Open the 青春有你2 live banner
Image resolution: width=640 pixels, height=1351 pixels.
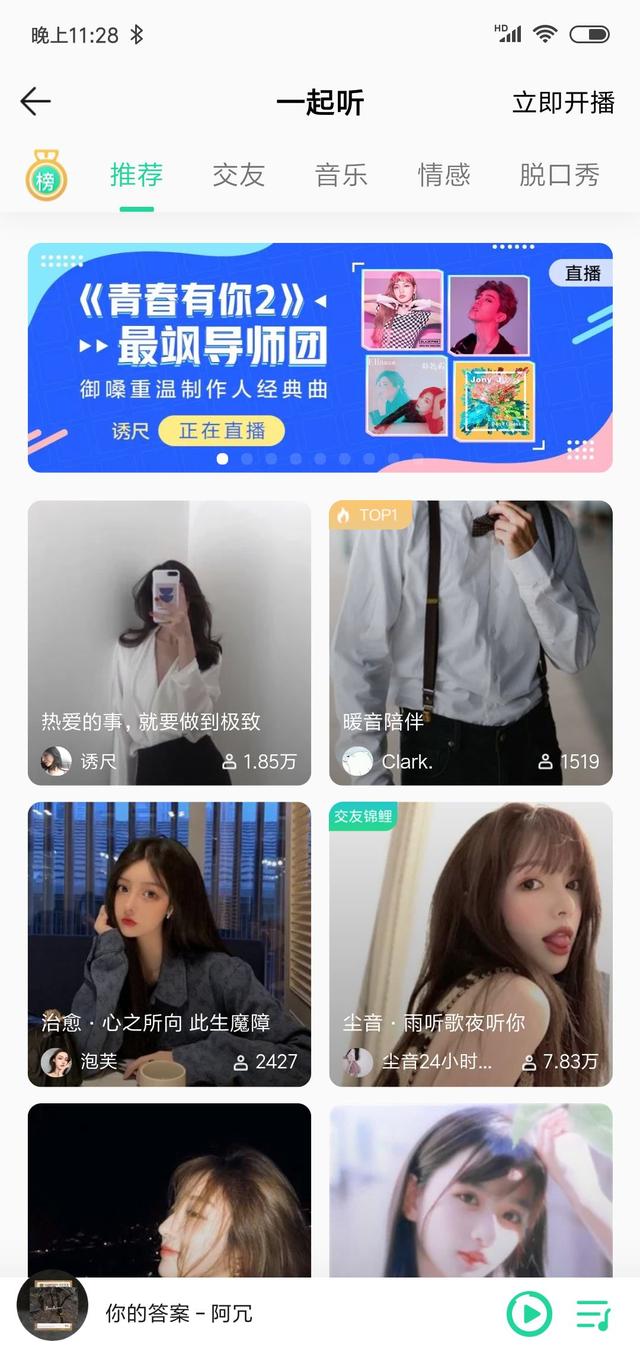pyautogui.click(x=320, y=357)
